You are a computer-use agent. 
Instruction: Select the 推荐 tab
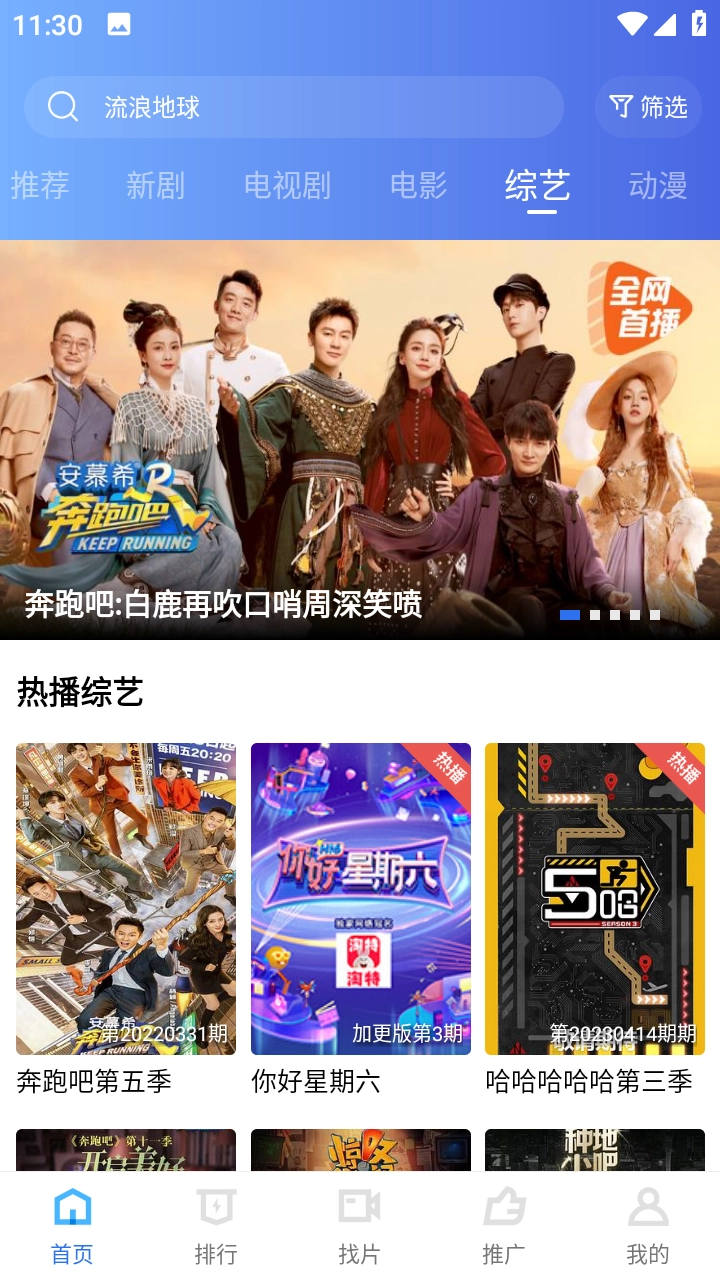40,186
